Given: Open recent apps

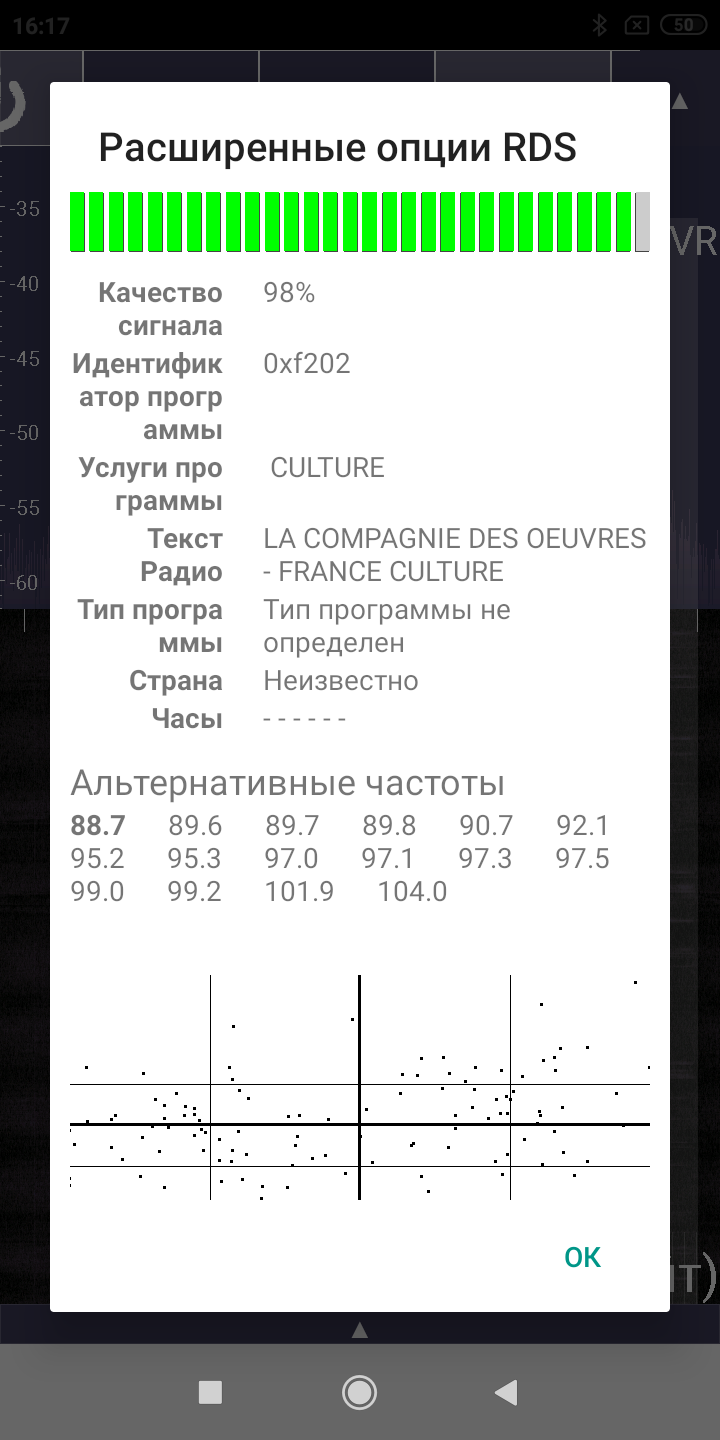Looking at the screenshot, I should pos(210,1392).
